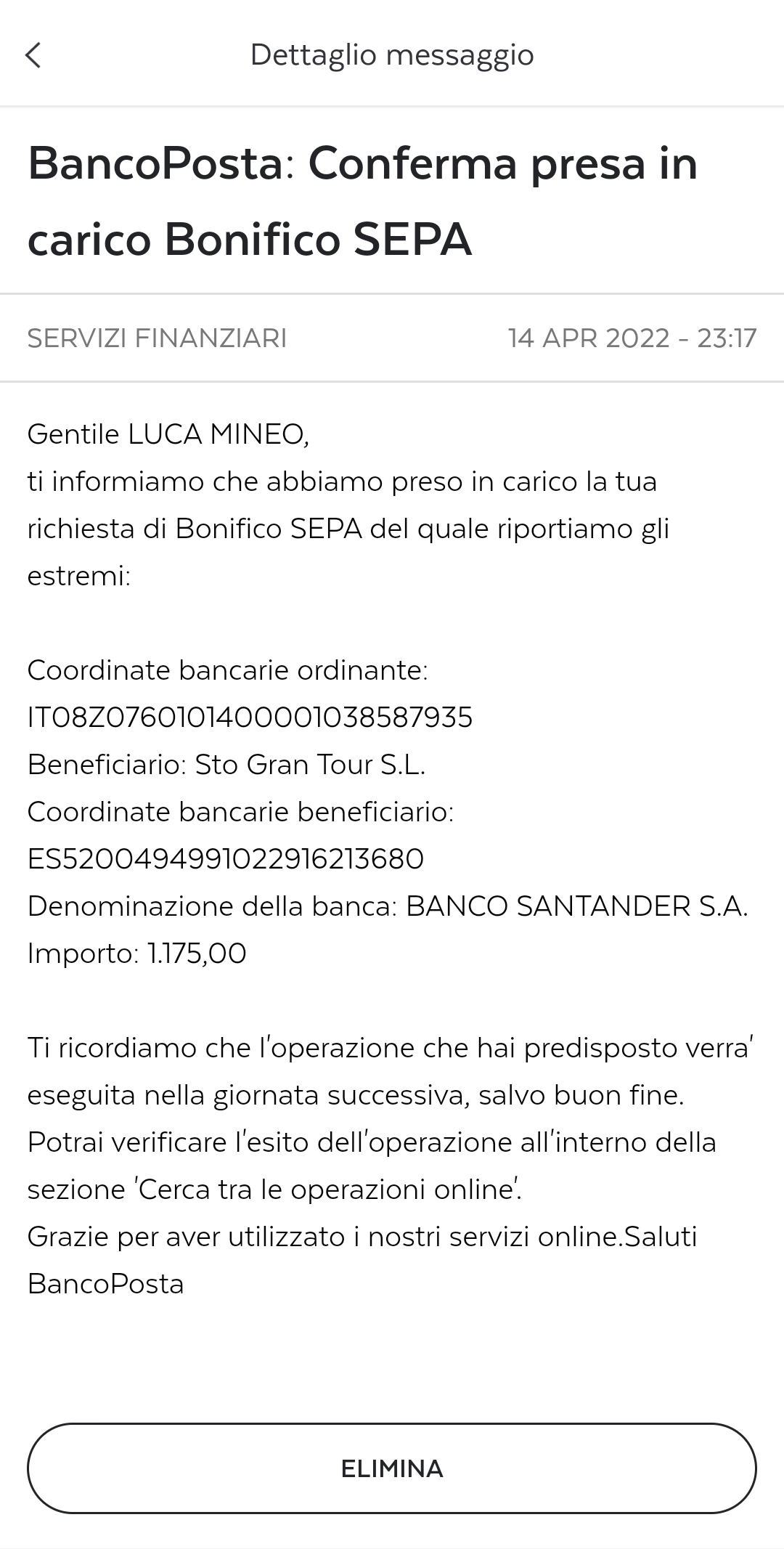Delete this message with the ELIMINA button
Viewport: 784px width, 1549px height.
[x=392, y=1468]
